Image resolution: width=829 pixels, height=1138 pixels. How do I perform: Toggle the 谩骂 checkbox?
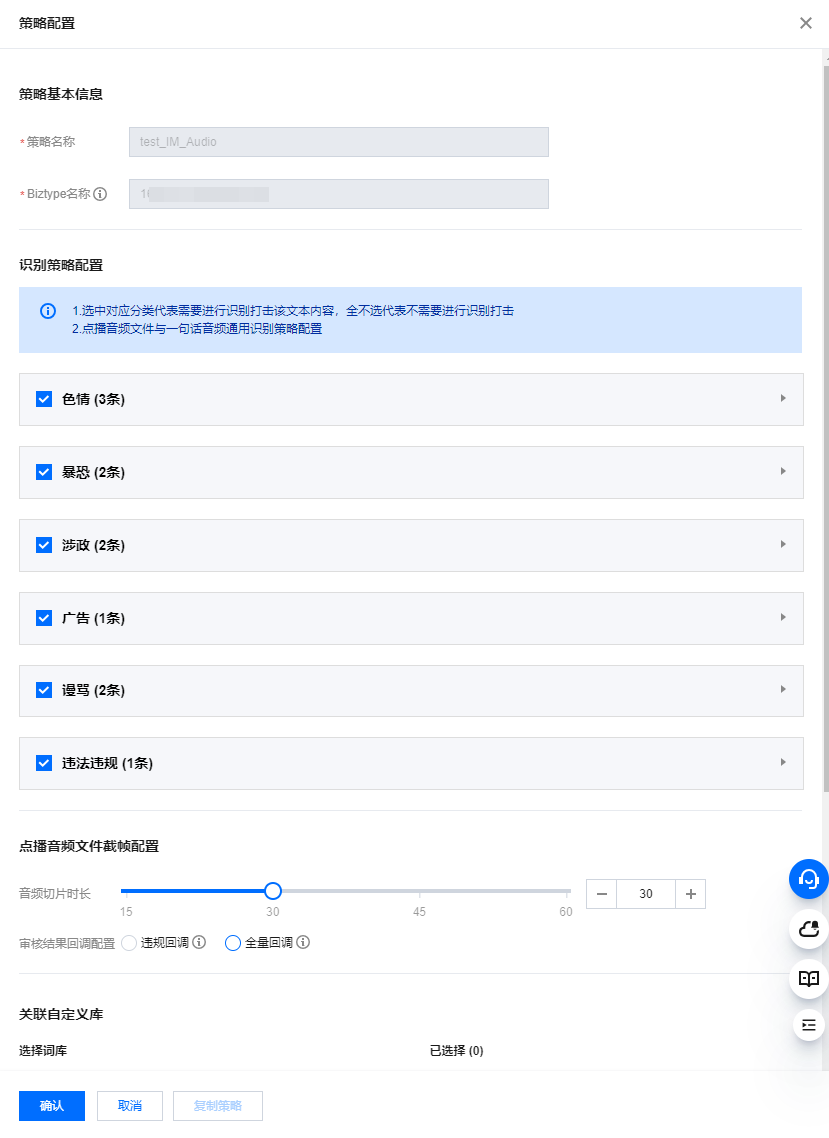click(44, 690)
